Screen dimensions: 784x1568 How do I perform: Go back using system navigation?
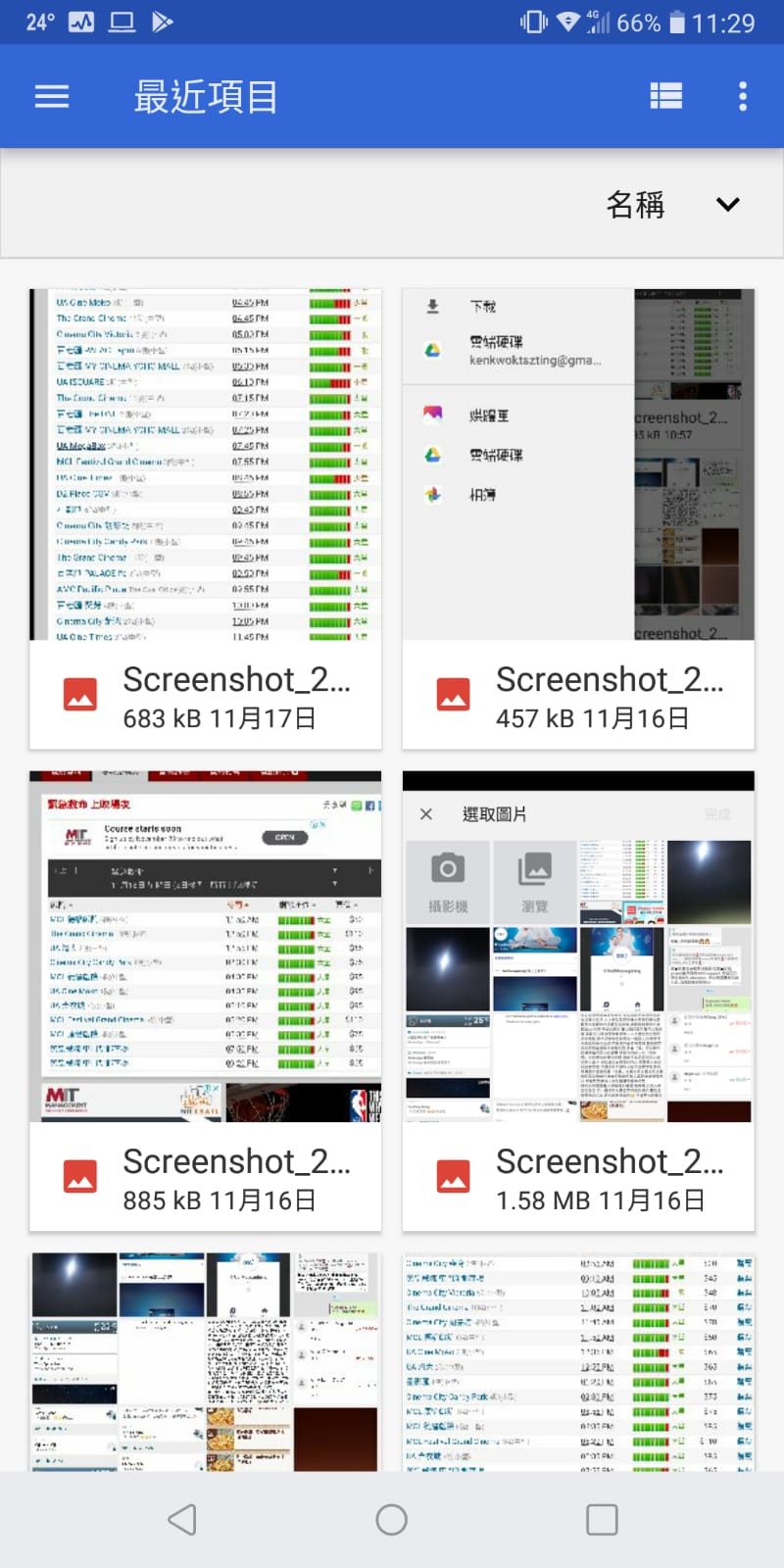[182, 1519]
